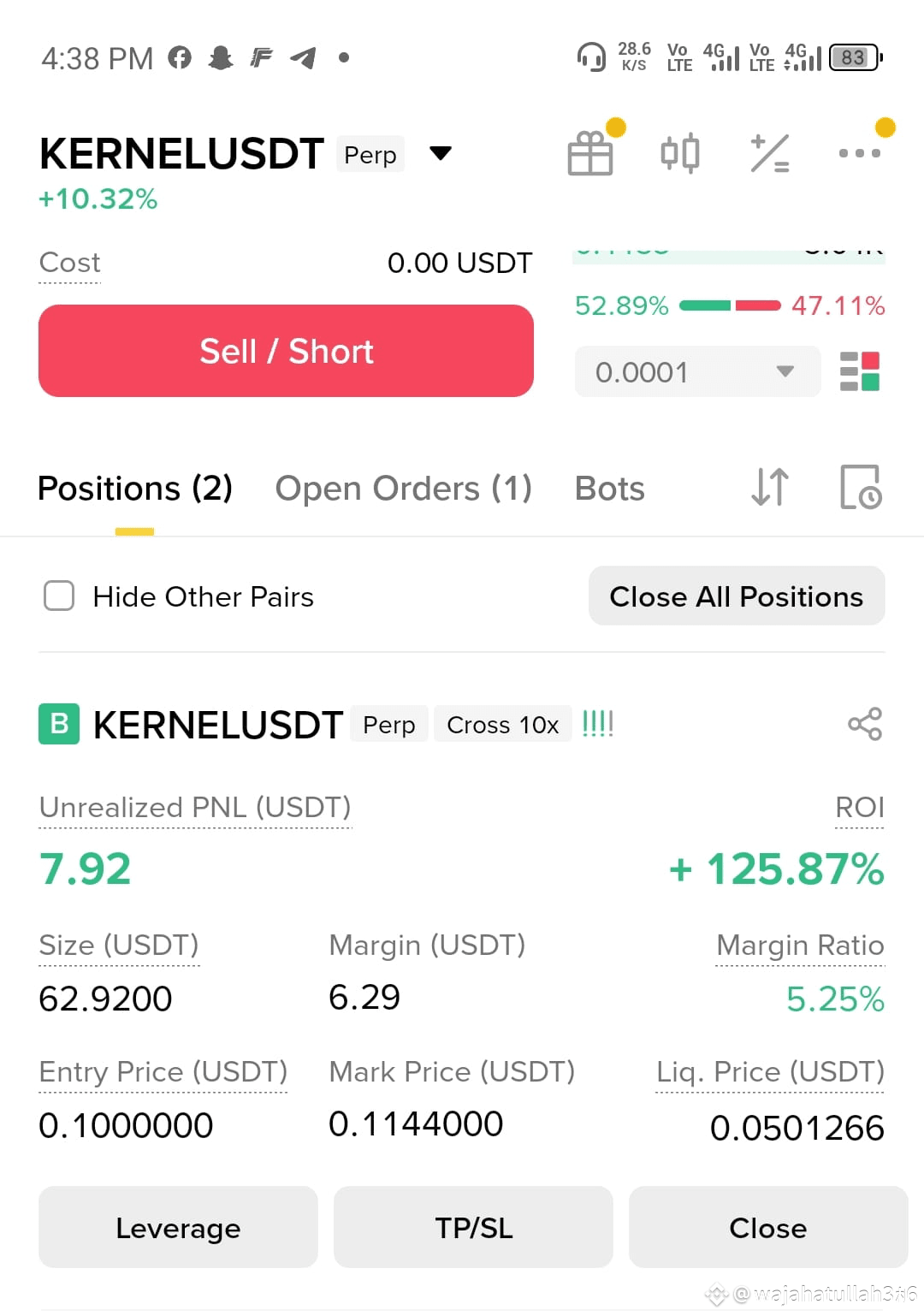This screenshot has width=924, height=1316.
Task: Tap Close All Positions
Action: [737, 596]
